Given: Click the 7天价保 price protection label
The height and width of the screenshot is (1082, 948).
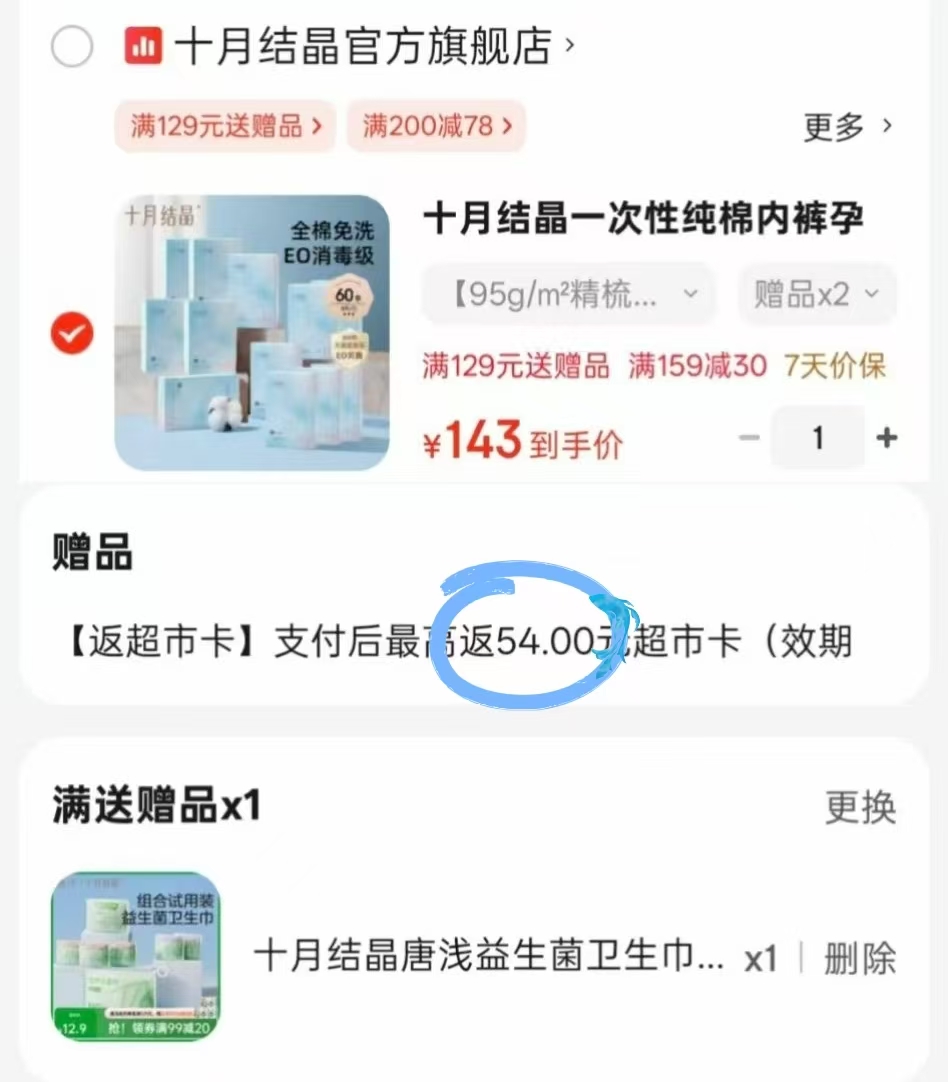Looking at the screenshot, I should tap(835, 366).
